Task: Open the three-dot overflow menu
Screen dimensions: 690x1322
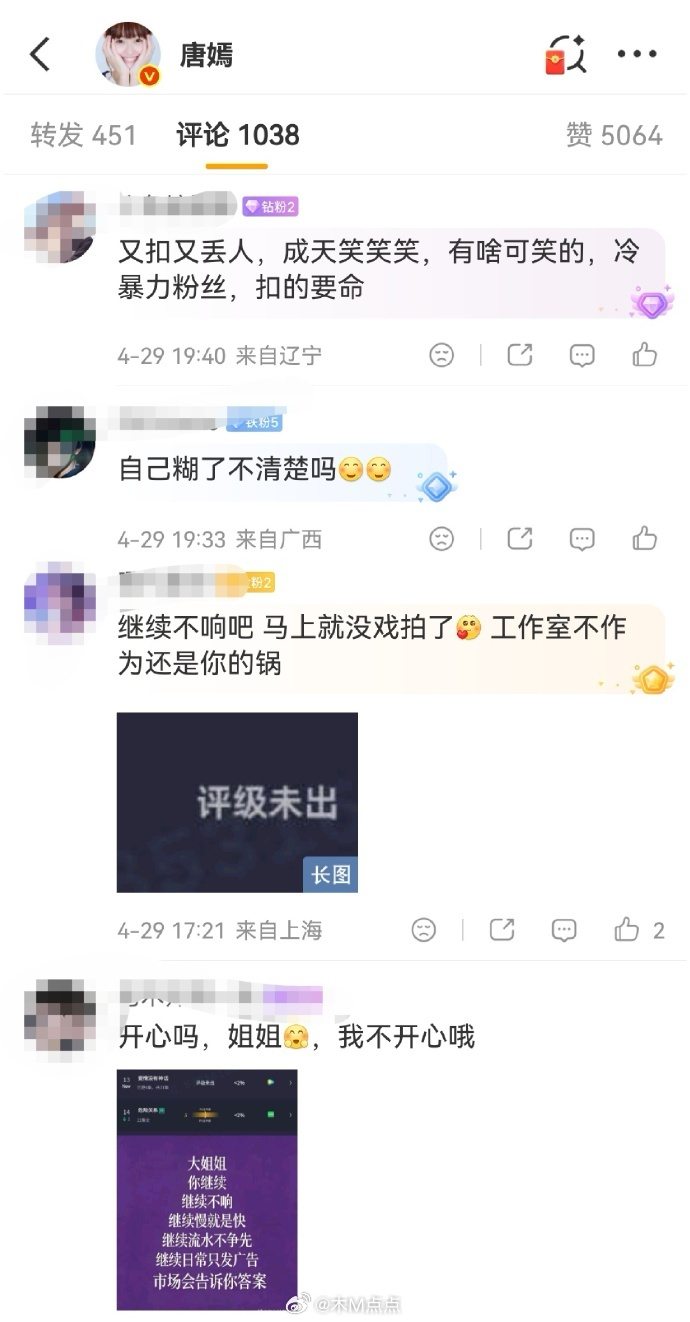Action: click(x=636, y=55)
